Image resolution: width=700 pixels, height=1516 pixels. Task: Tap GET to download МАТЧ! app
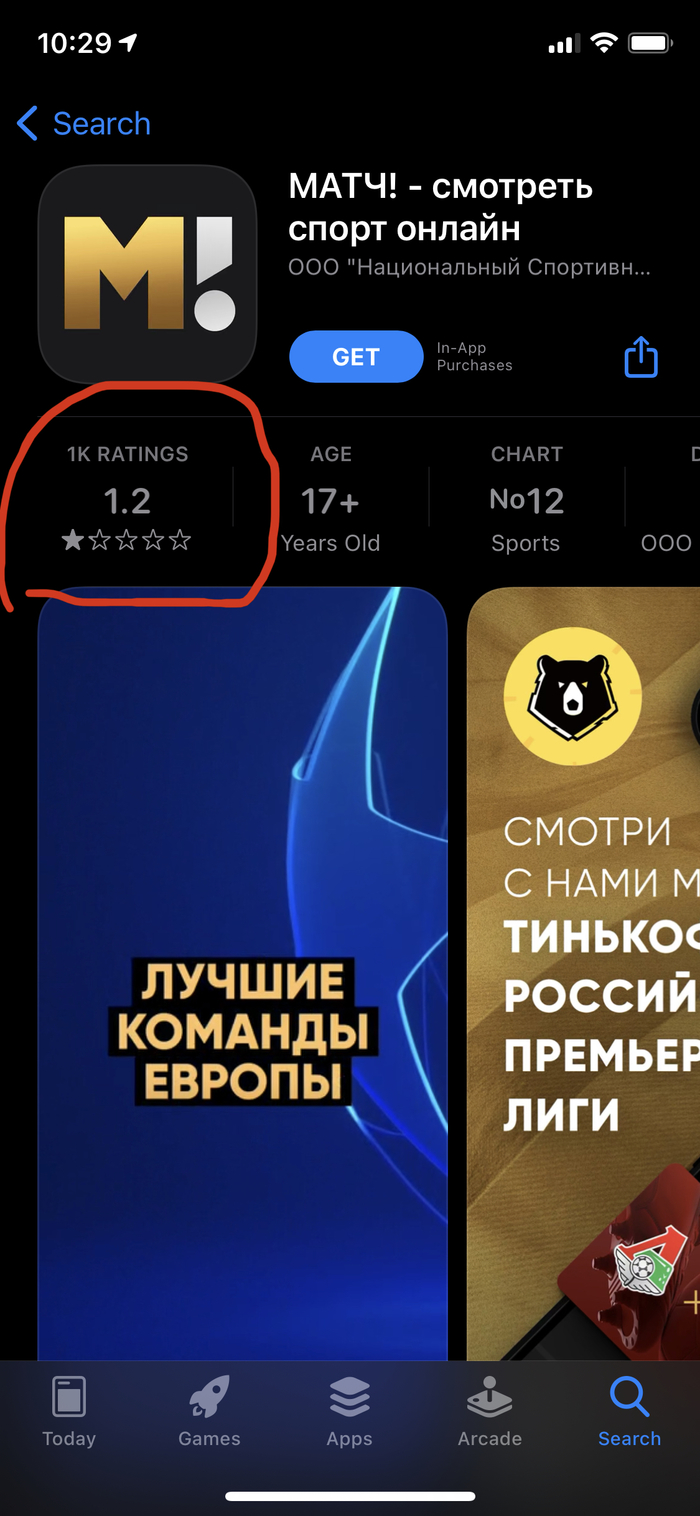coord(356,357)
